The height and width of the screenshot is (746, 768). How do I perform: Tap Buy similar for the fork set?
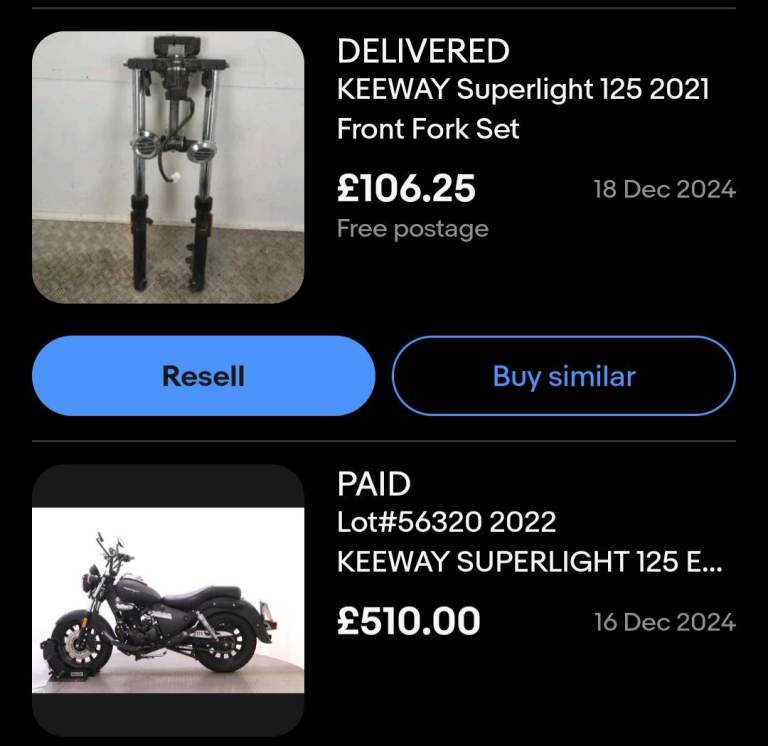click(x=563, y=376)
